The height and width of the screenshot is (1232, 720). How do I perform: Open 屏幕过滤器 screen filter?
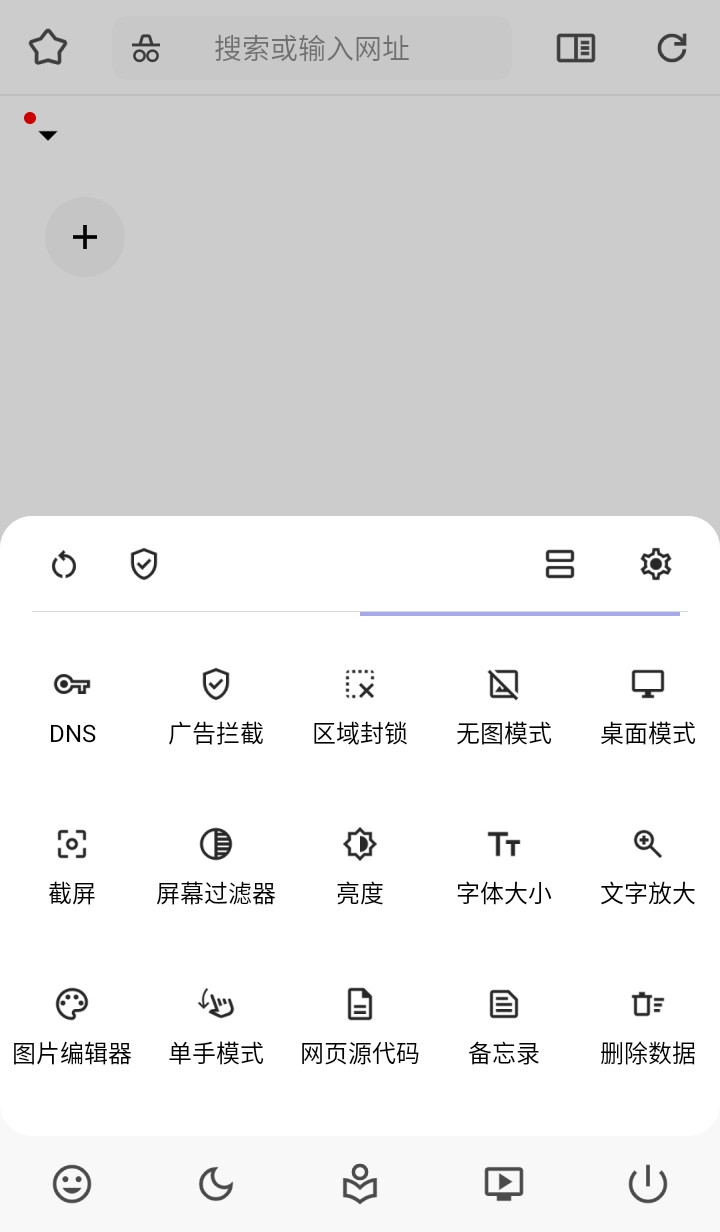click(216, 866)
